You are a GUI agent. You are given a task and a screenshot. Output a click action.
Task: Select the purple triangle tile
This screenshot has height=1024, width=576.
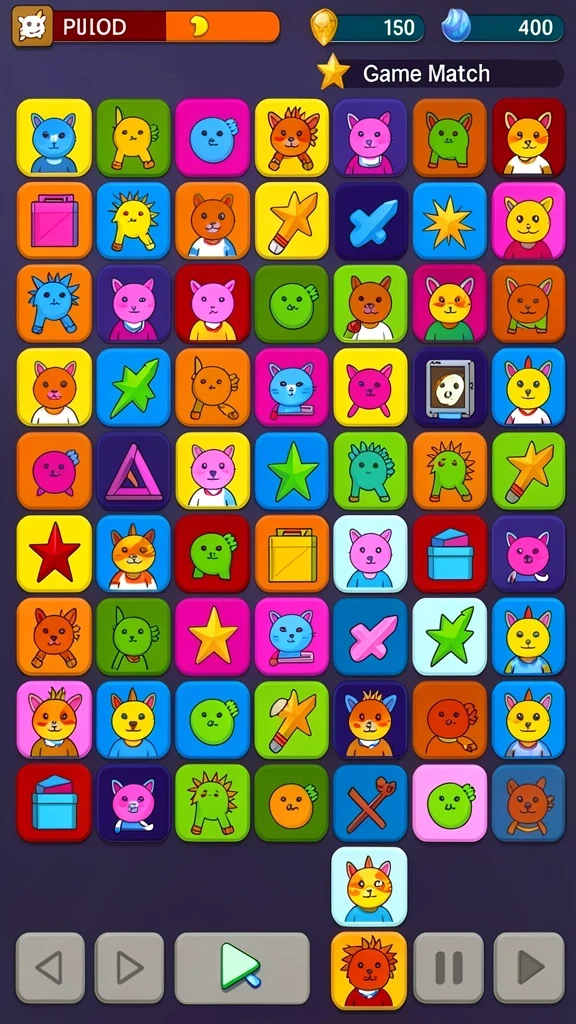134,471
